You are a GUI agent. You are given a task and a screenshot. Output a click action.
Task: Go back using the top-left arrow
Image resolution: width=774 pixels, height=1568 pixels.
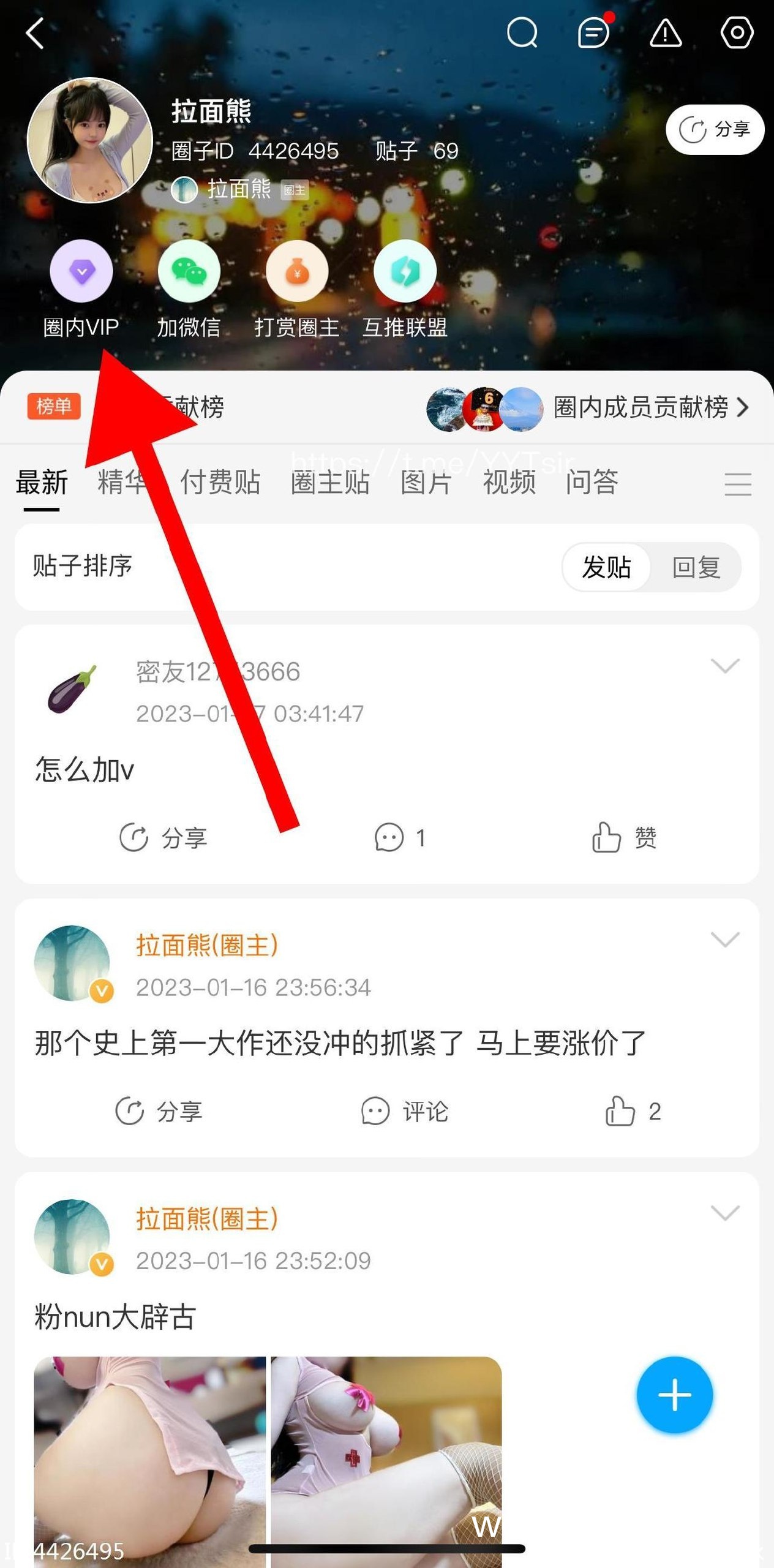click(x=35, y=32)
